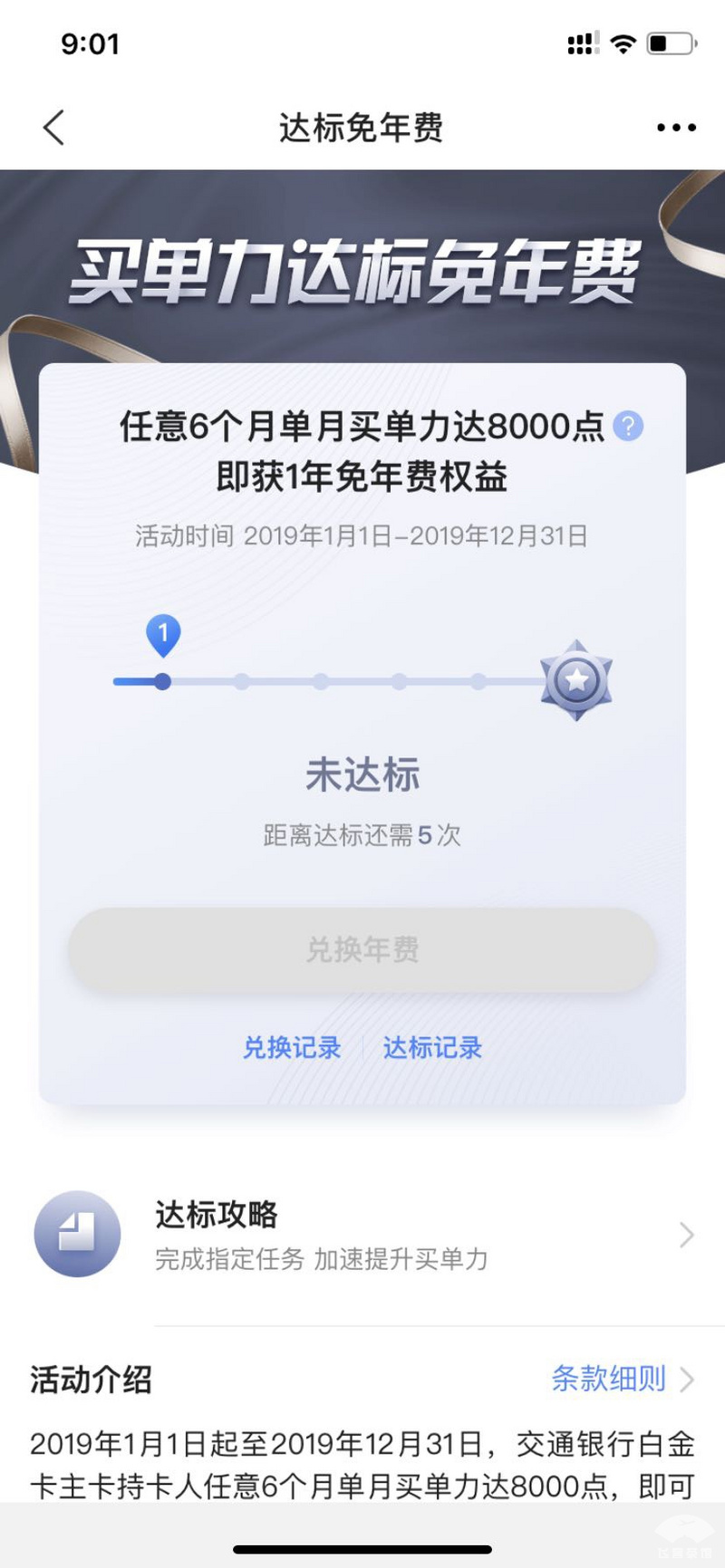Tap the Wi-Fi icon in the status bar
Screen dimensions: 725x1568
(x=622, y=43)
